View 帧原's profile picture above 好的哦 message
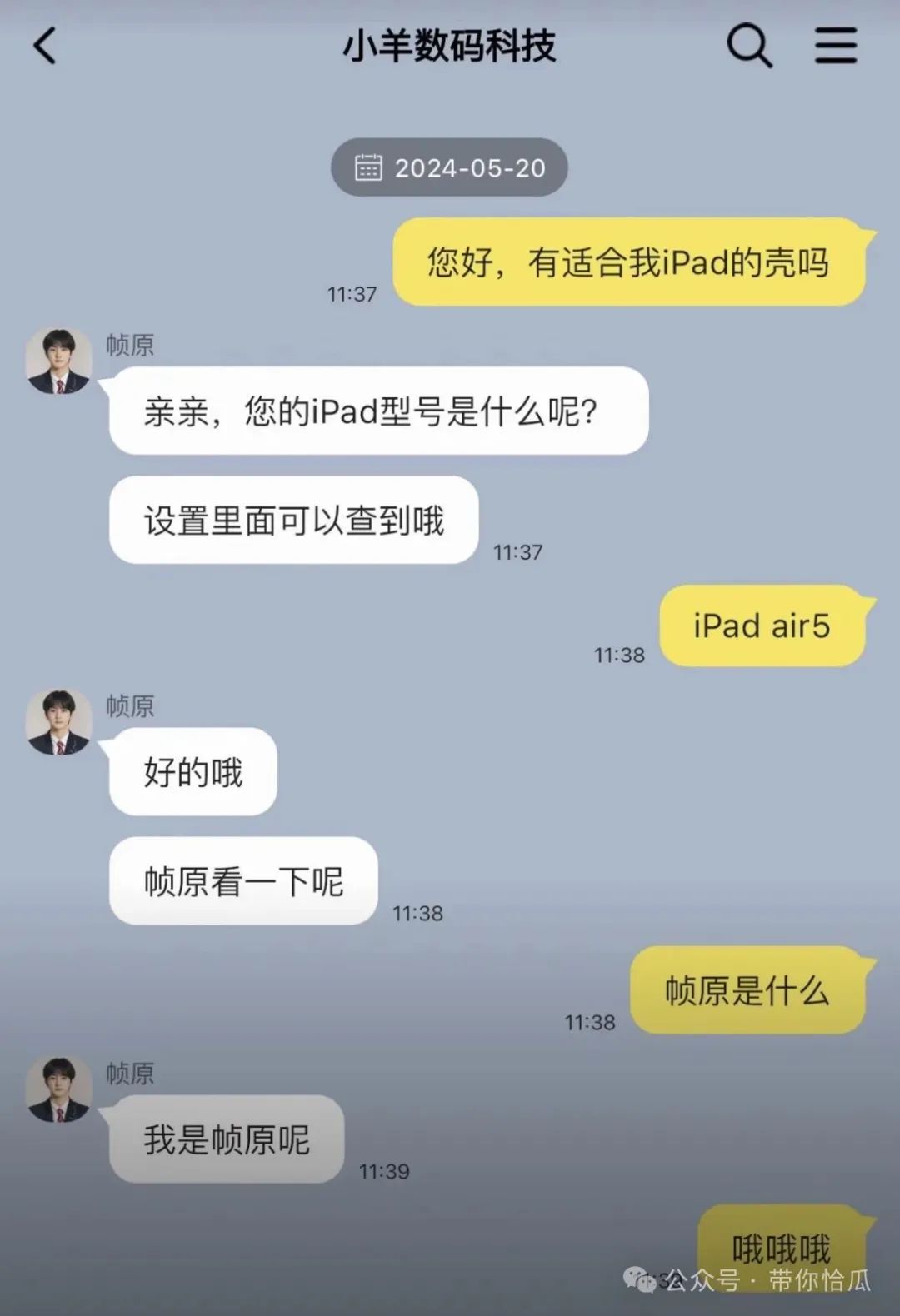 click(58, 722)
